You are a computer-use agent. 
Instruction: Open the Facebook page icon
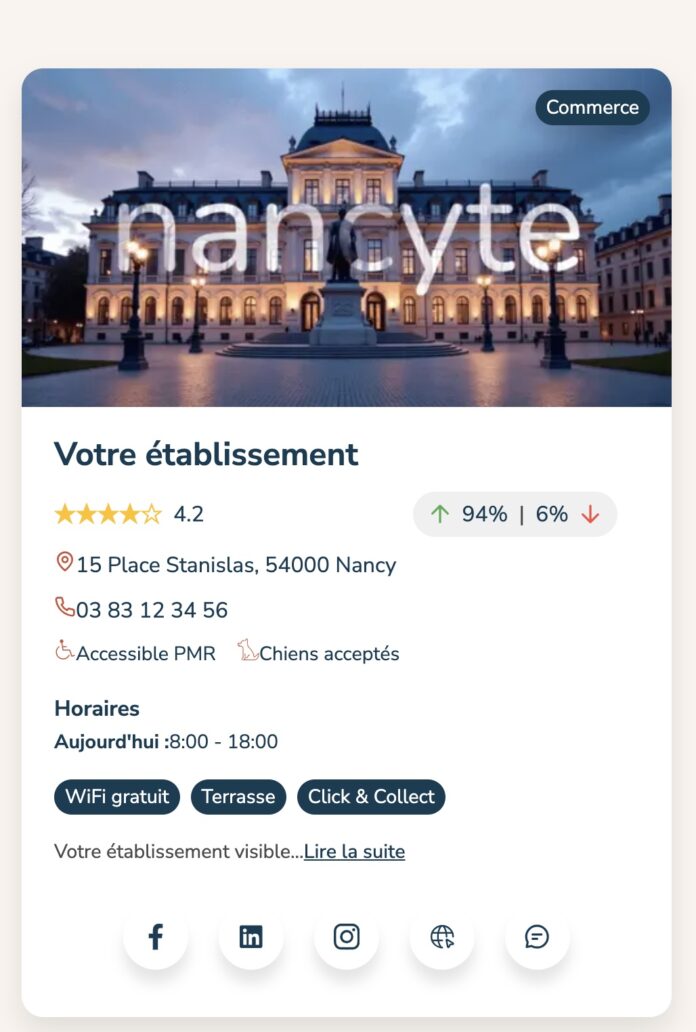pyautogui.click(x=155, y=937)
